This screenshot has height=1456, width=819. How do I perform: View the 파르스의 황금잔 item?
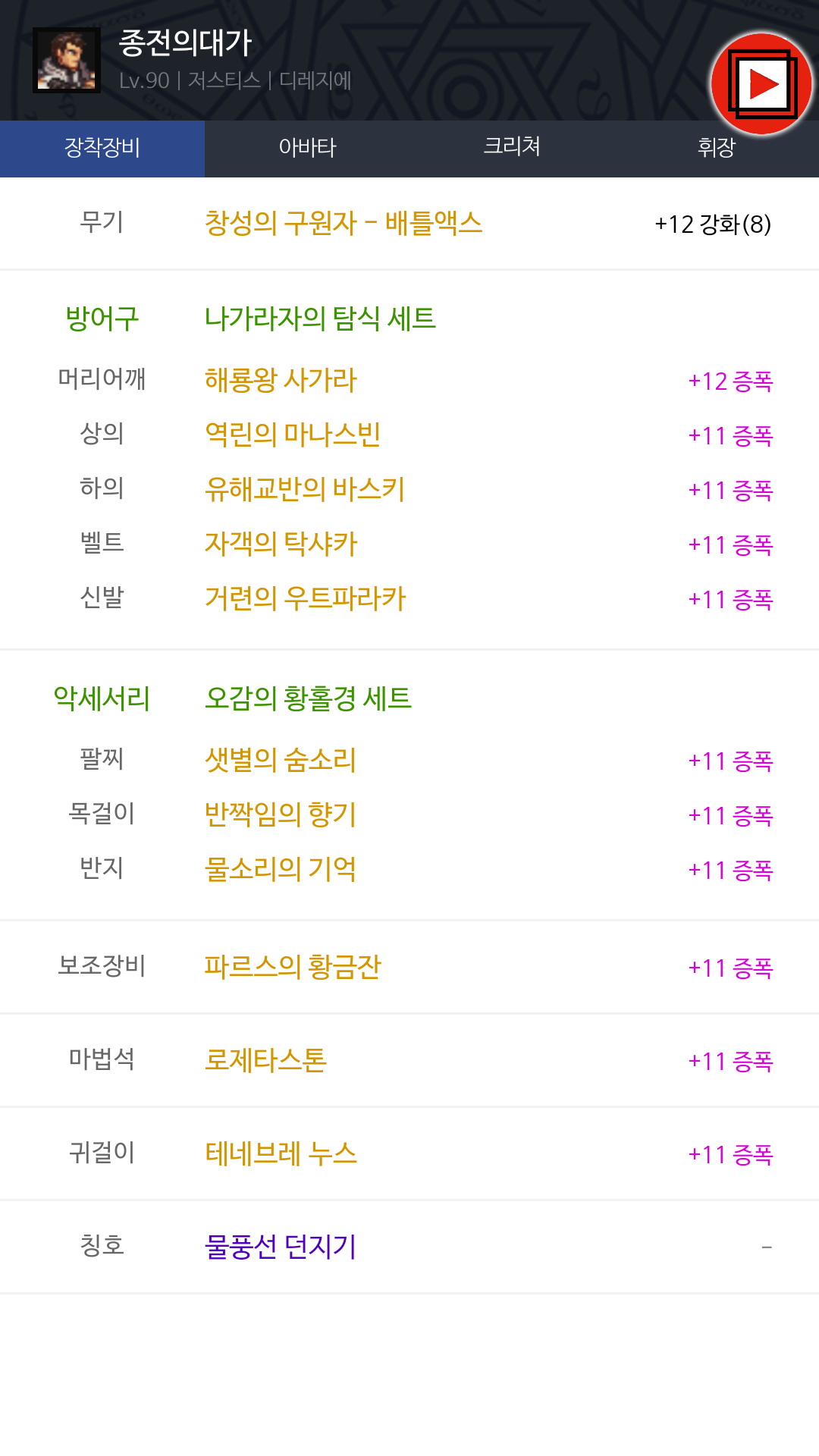[x=293, y=967]
